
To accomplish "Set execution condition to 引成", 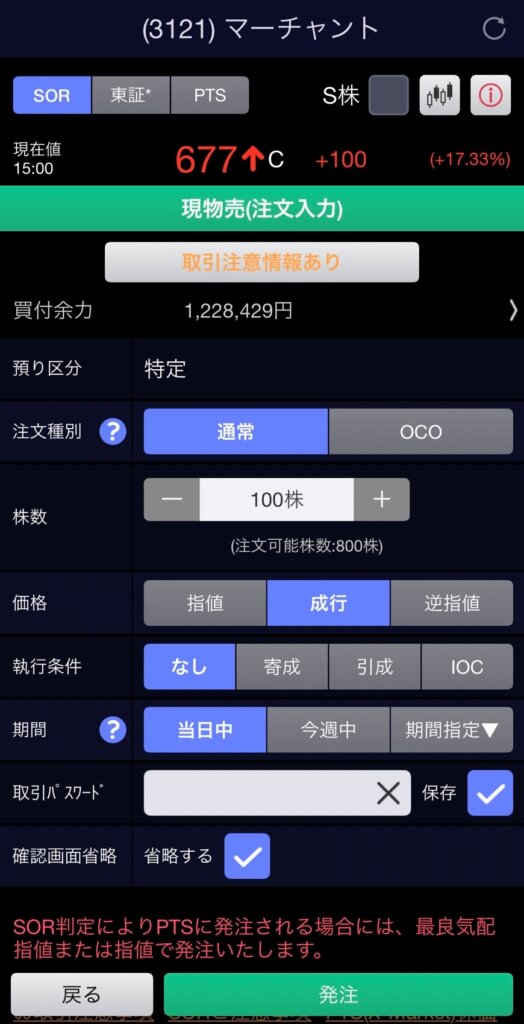I will tap(375, 667).
